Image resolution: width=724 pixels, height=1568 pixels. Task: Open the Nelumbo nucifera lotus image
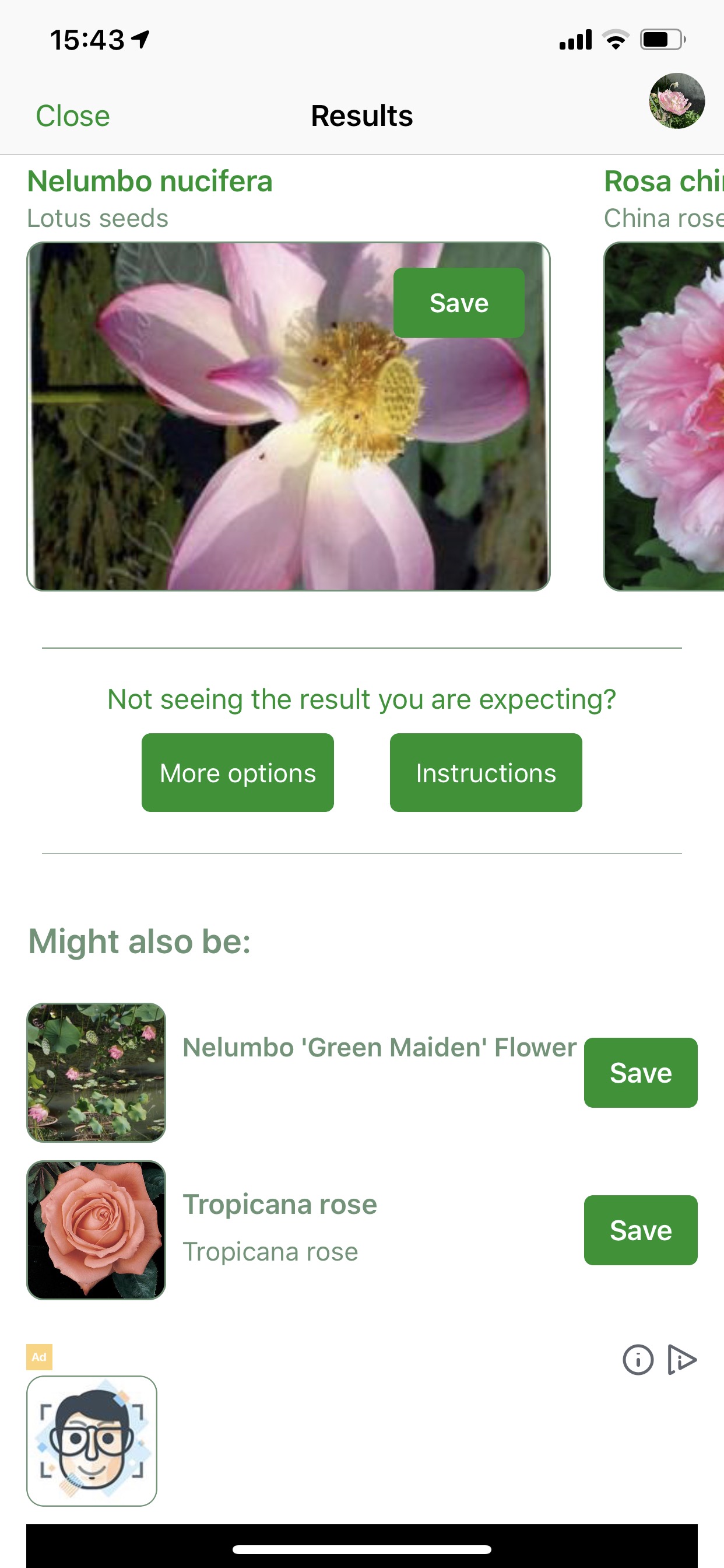(x=289, y=416)
